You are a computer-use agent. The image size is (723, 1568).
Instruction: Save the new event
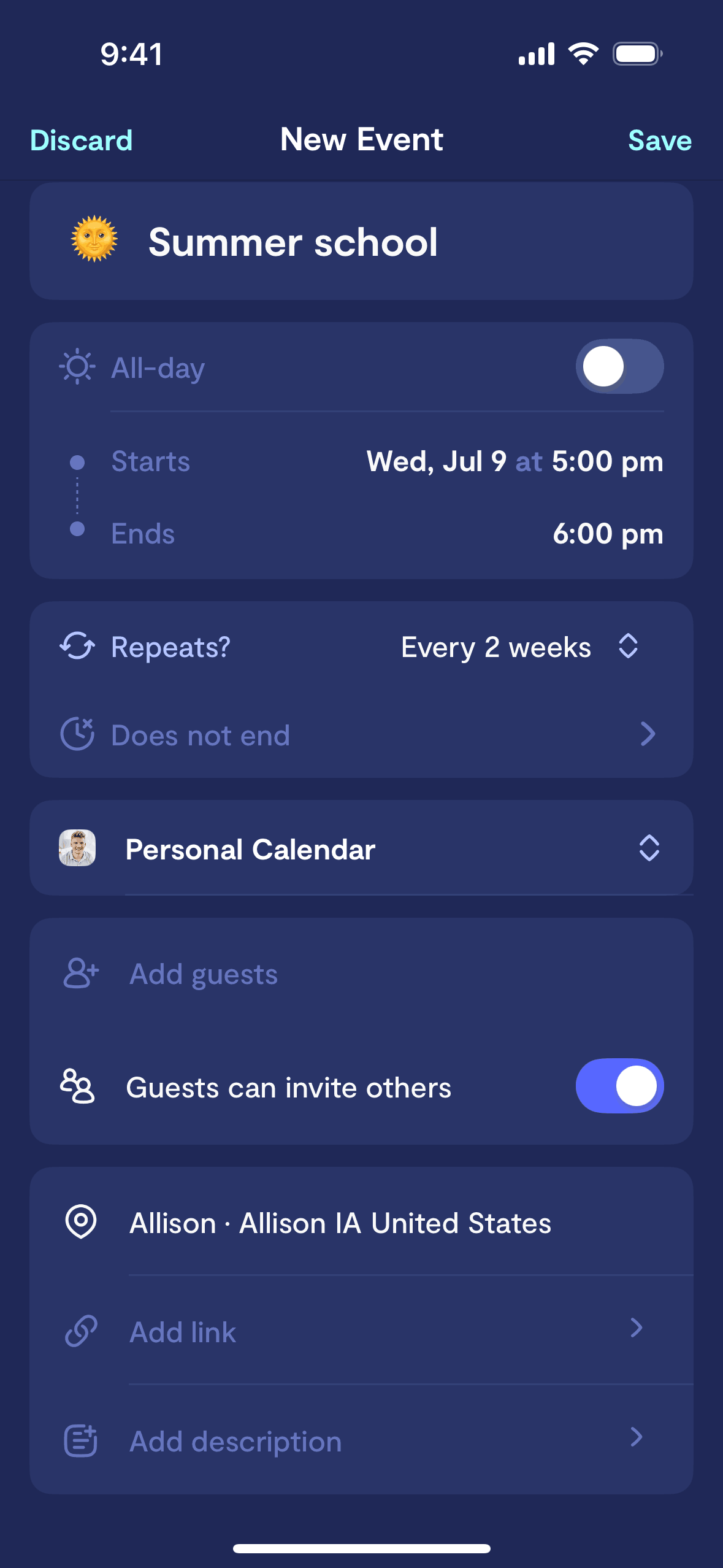(x=659, y=140)
